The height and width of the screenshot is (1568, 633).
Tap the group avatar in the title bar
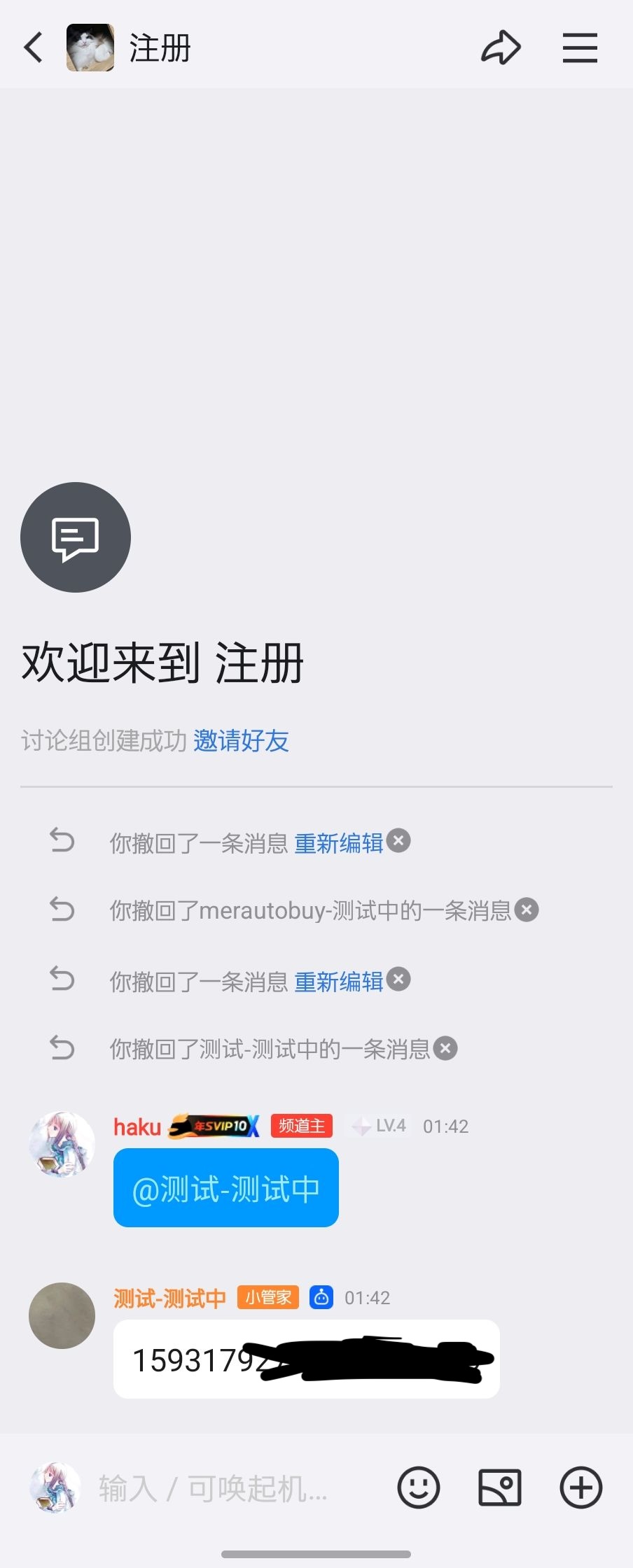coord(90,47)
